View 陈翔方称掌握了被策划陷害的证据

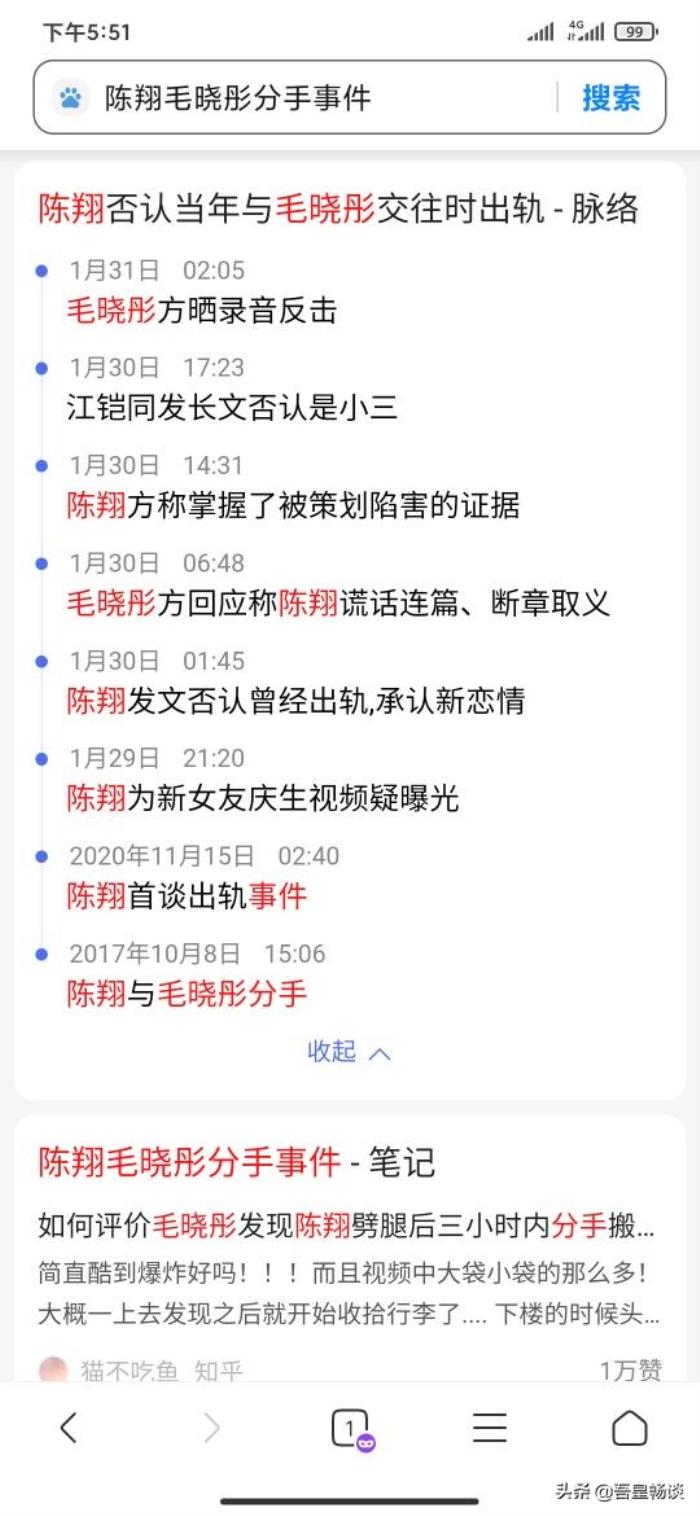(x=293, y=505)
